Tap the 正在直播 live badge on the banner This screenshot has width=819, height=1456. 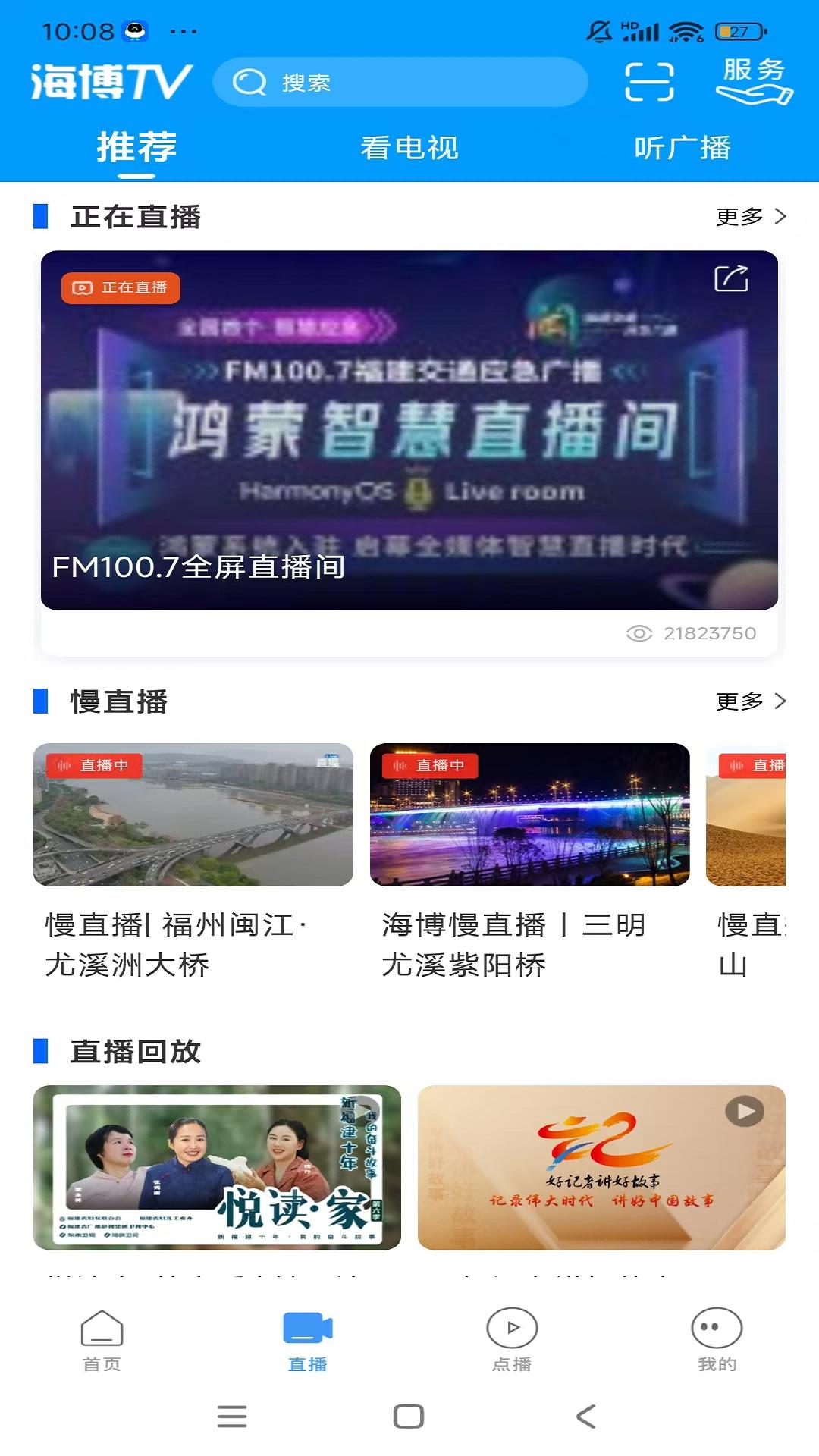(x=120, y=287)
